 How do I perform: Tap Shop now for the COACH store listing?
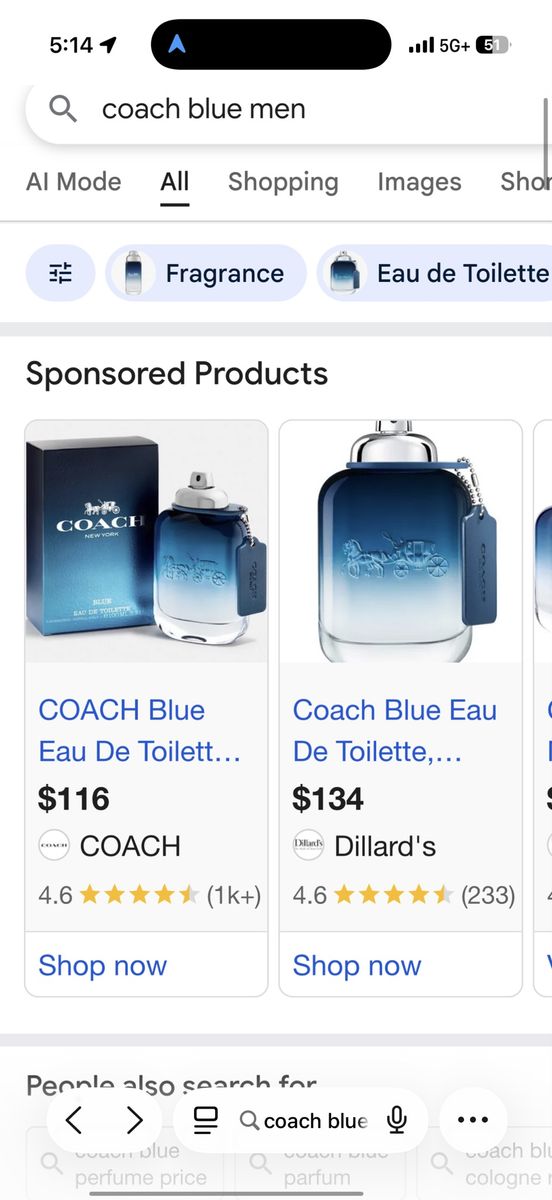[x=103, y=965]
